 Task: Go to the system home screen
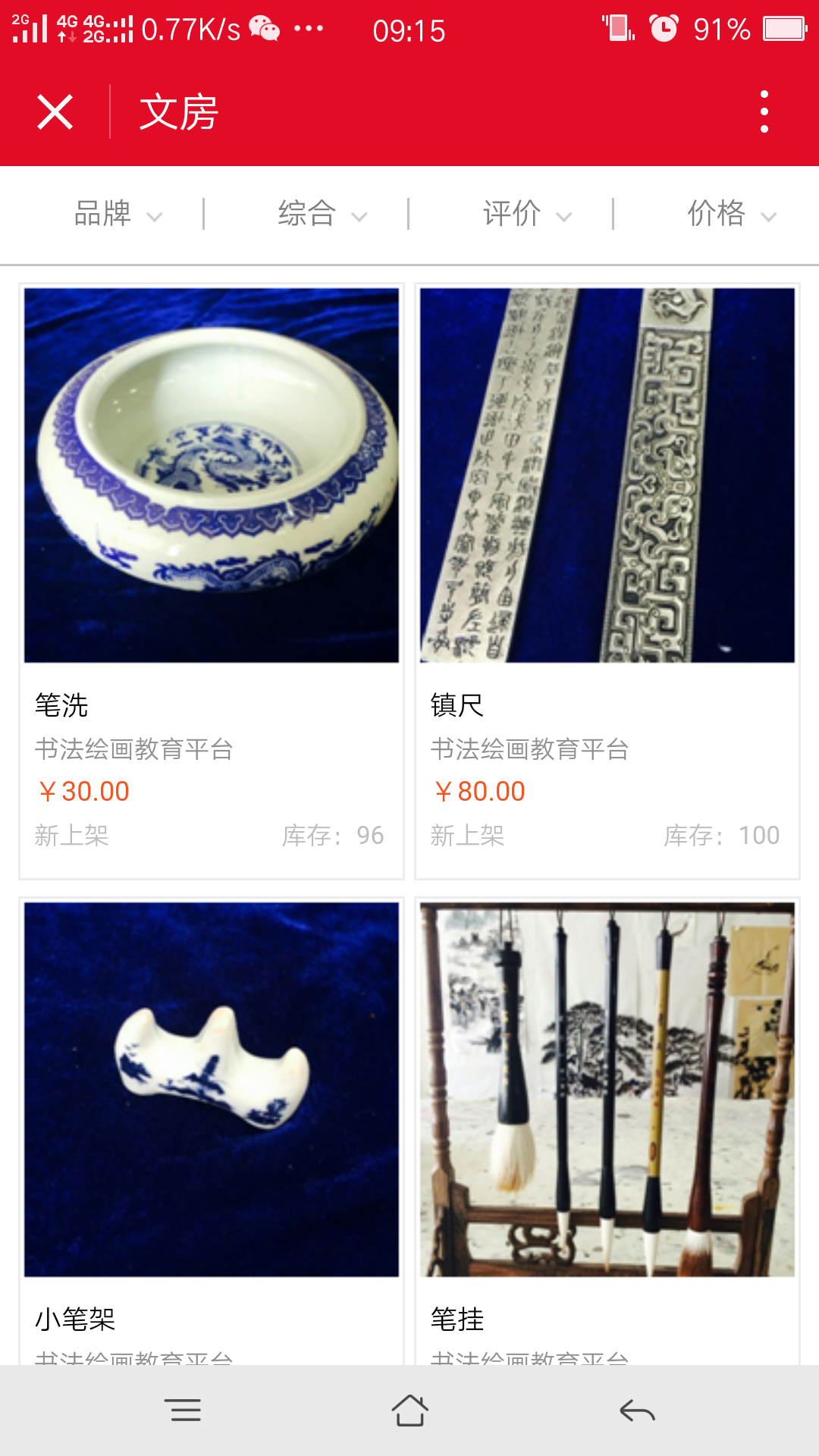point(409,1410)
